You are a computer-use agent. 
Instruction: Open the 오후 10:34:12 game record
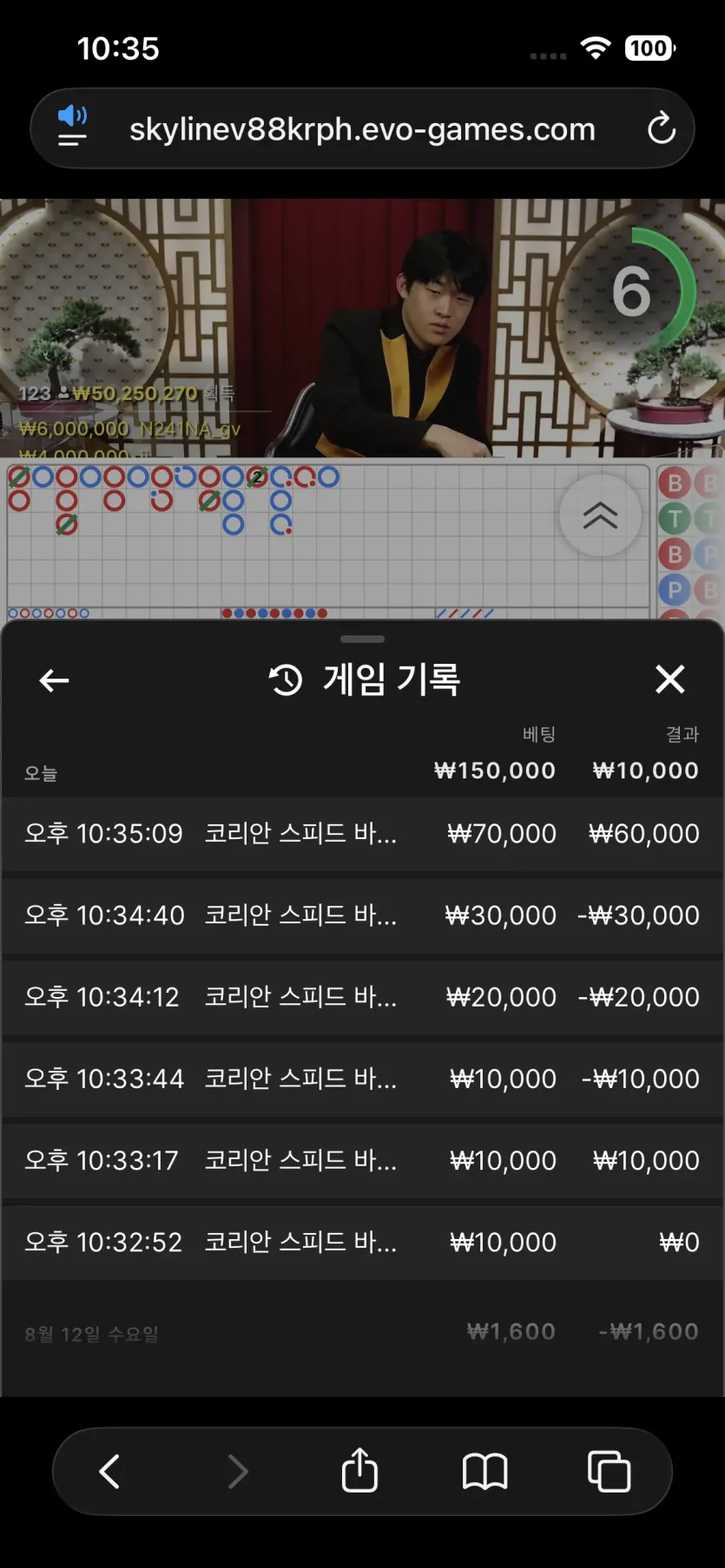(362, 997)
